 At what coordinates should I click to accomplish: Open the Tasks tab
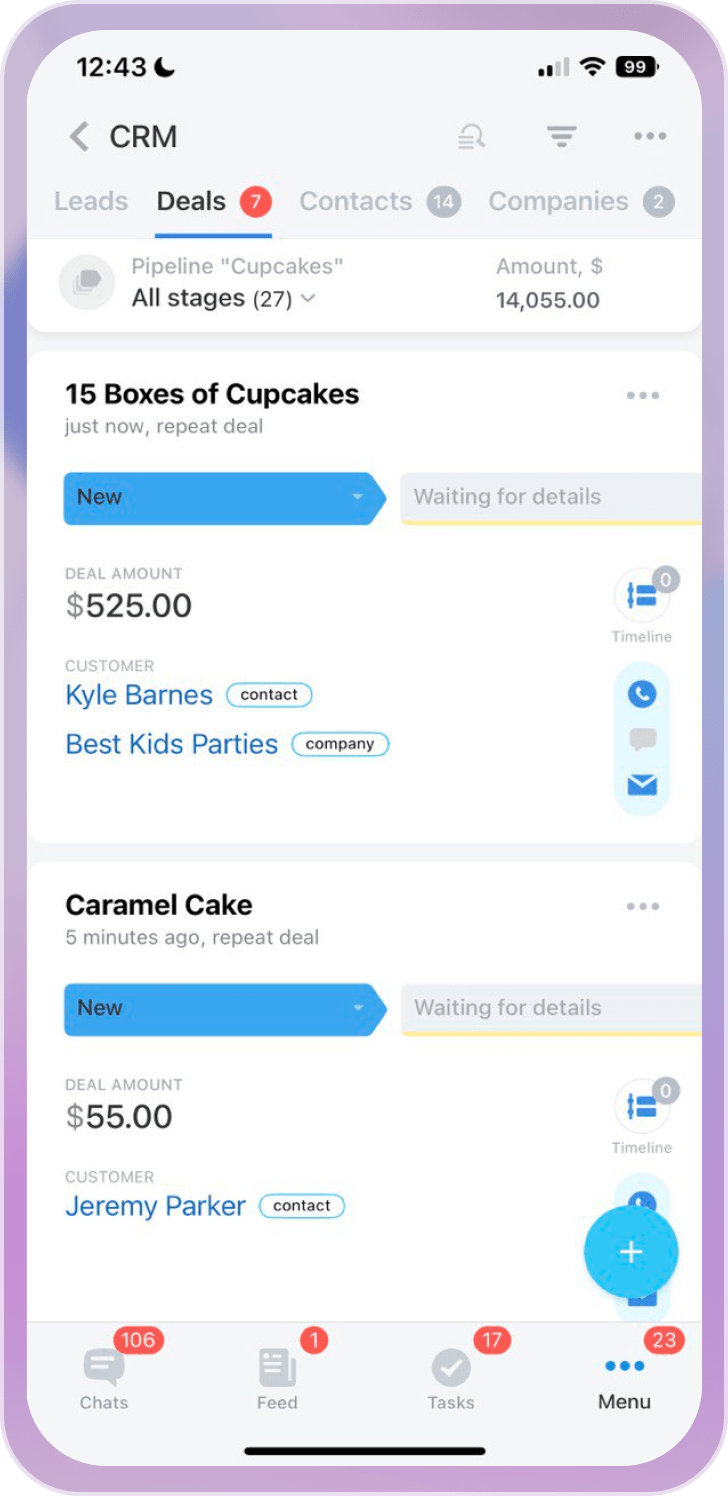(x=451, y=1379)
